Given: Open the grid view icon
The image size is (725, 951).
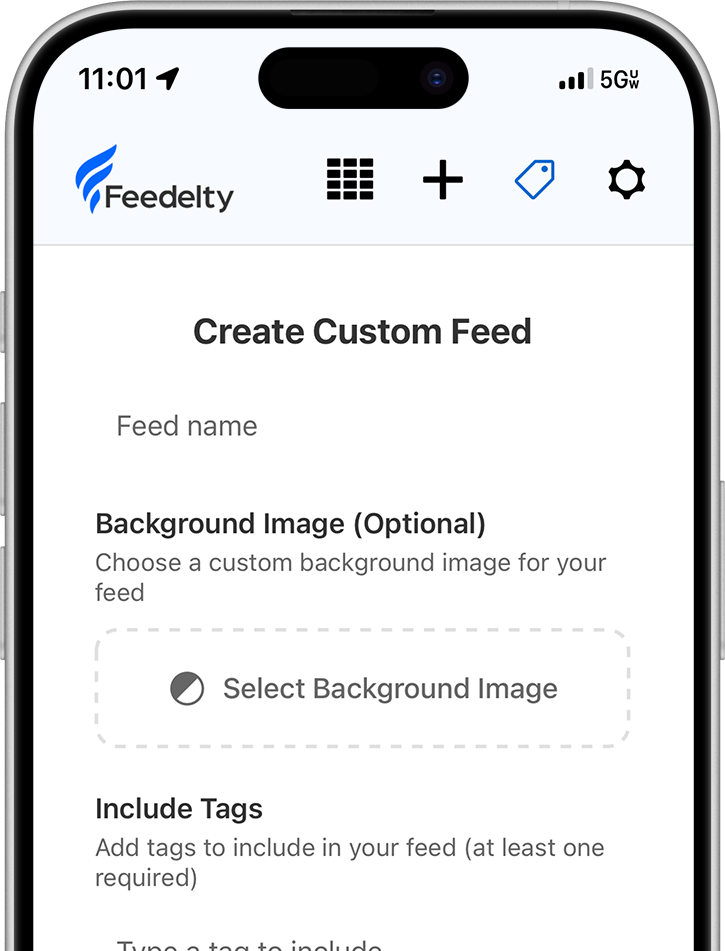Looking at the screenshot, I should (350, 180).
